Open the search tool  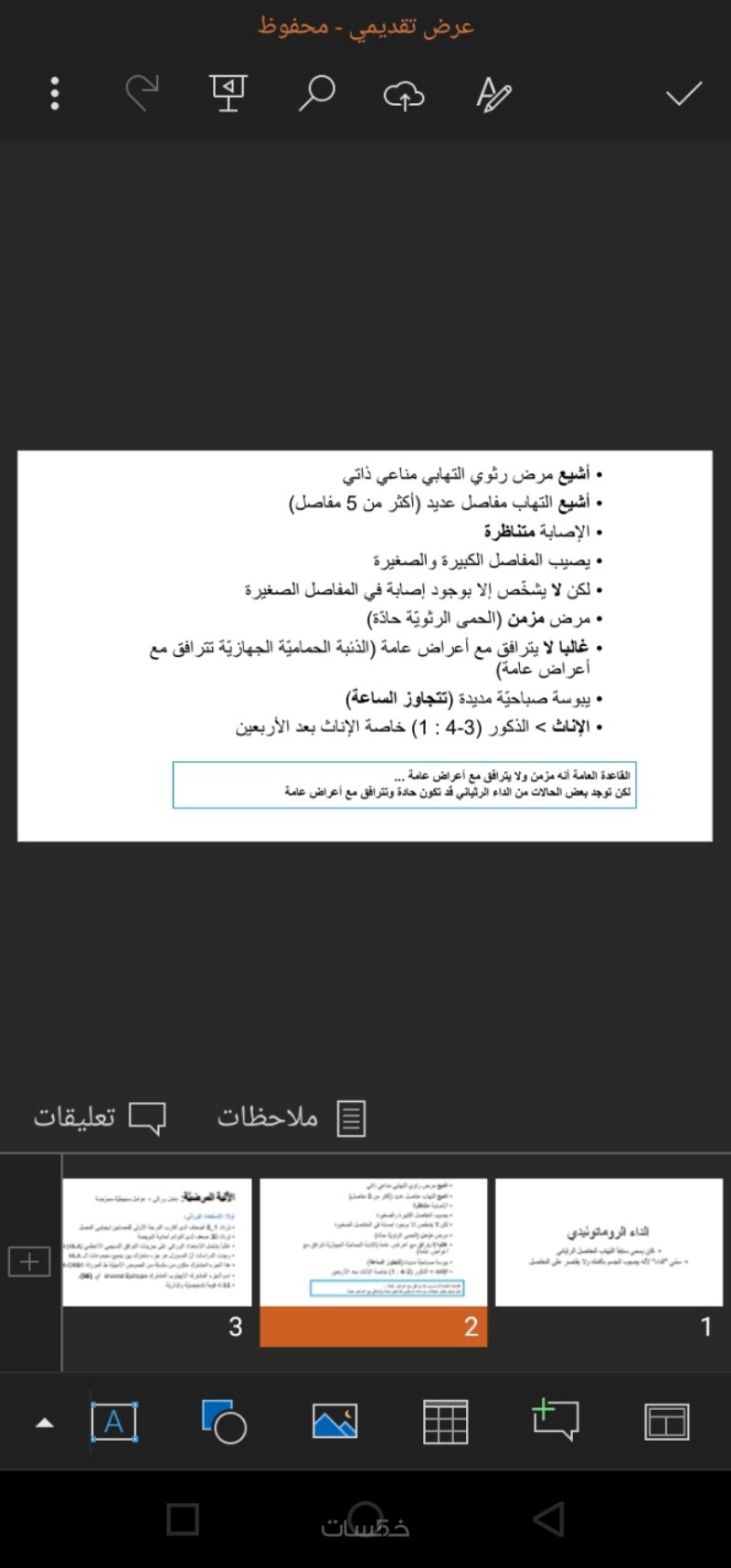point(317,93)
